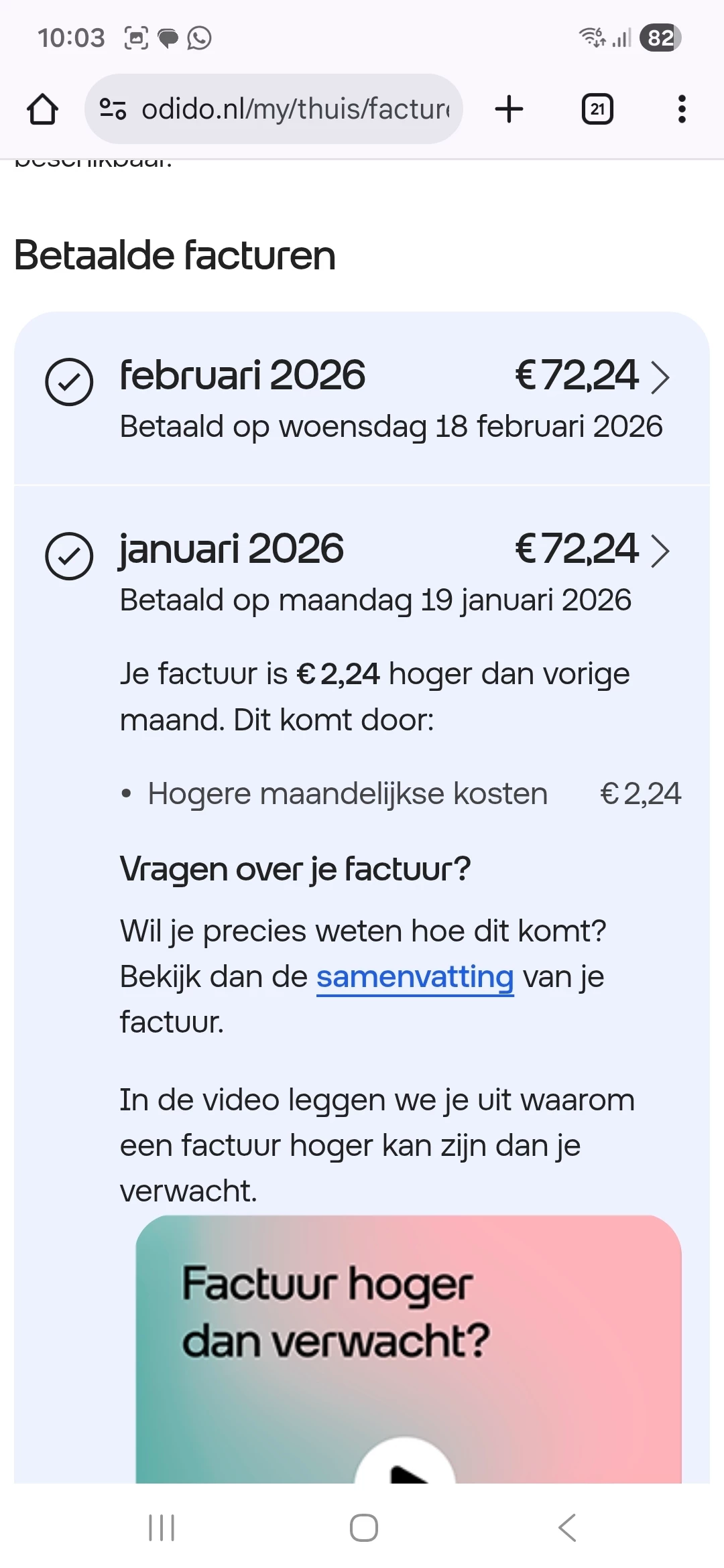
Task: Open the browser overflow menu
Action: click(x=682, y=109)
